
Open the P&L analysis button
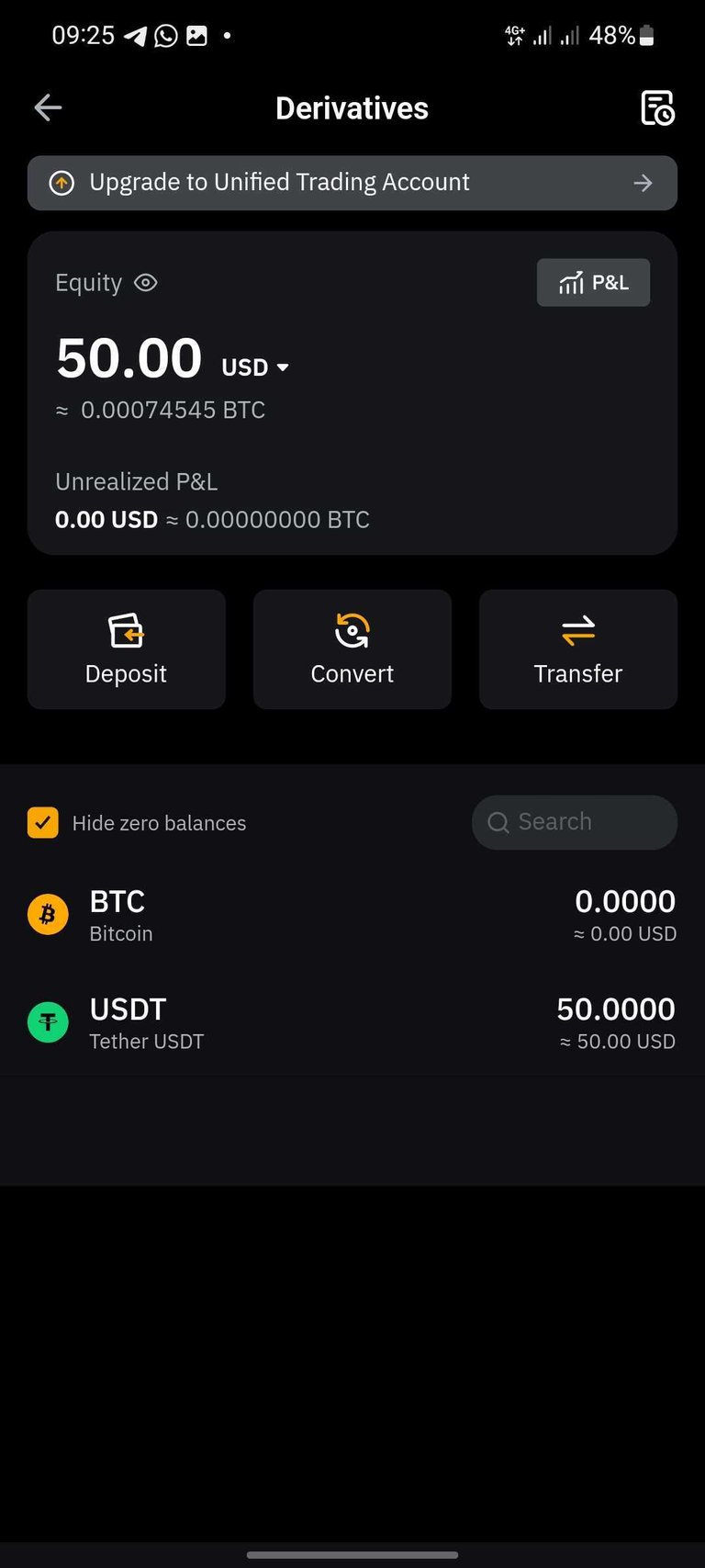593,282
